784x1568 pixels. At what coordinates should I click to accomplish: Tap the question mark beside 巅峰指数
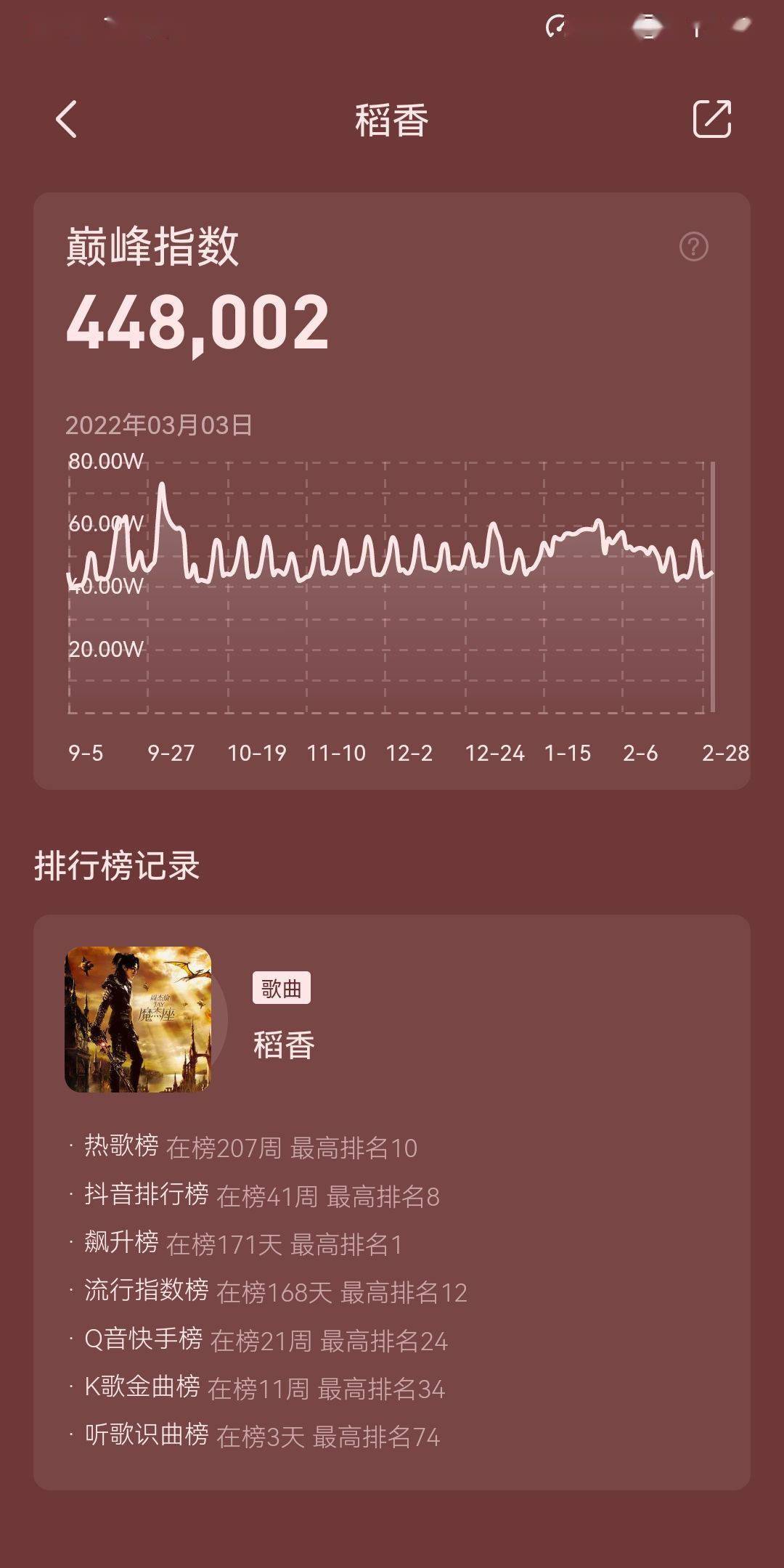pyautogui.click(x=695, y=248)
